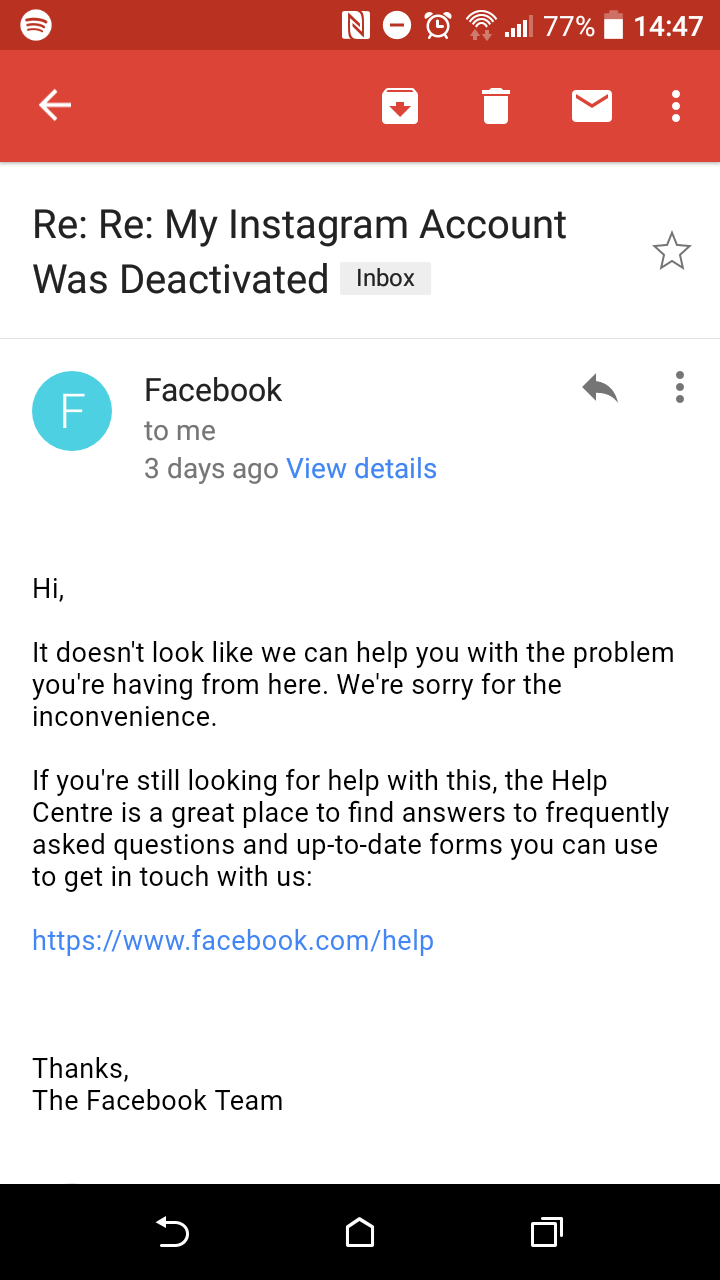Archive this email conversation
This screenshot has height=1280, width=720.
pyautogui.click(x=400, y=105)
